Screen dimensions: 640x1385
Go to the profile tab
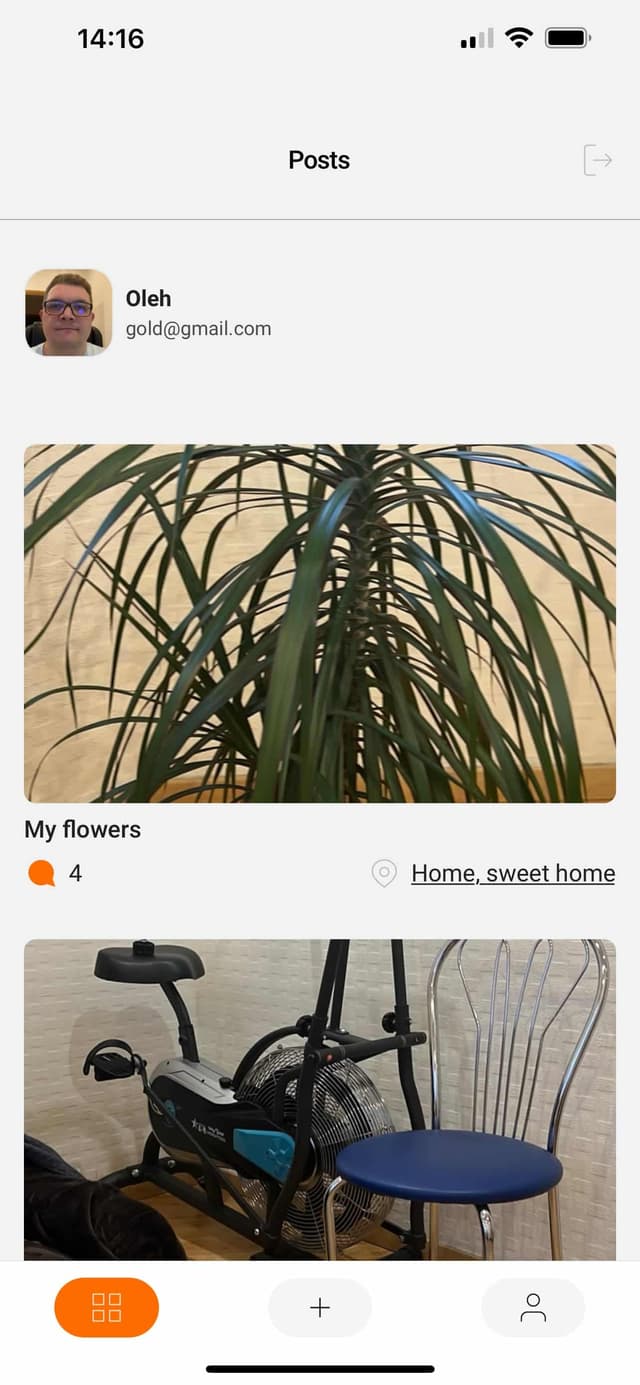coord(533,1307)
